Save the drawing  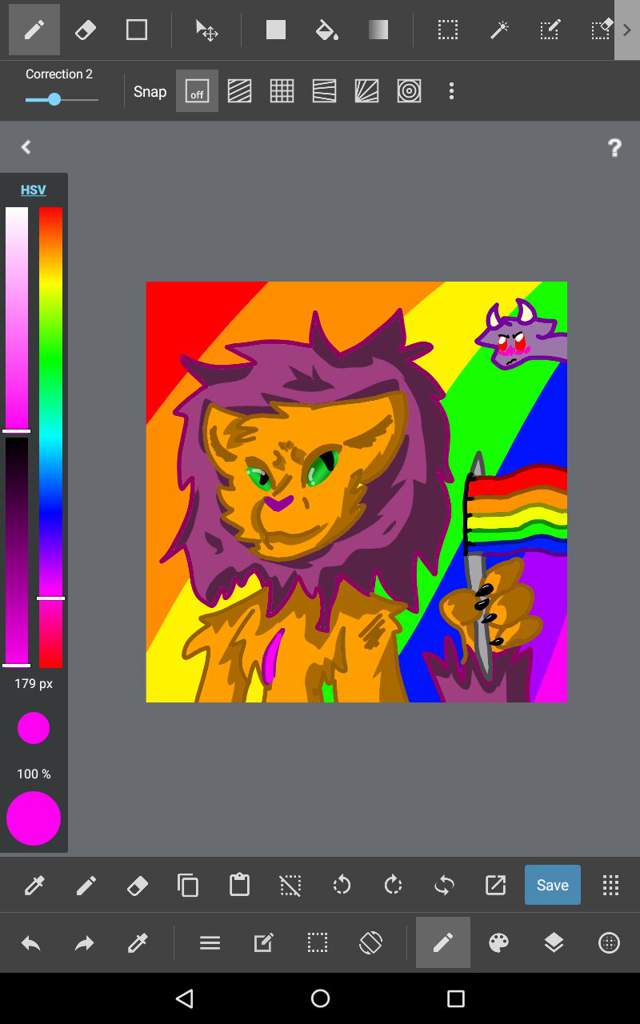(x=552, y=885)
